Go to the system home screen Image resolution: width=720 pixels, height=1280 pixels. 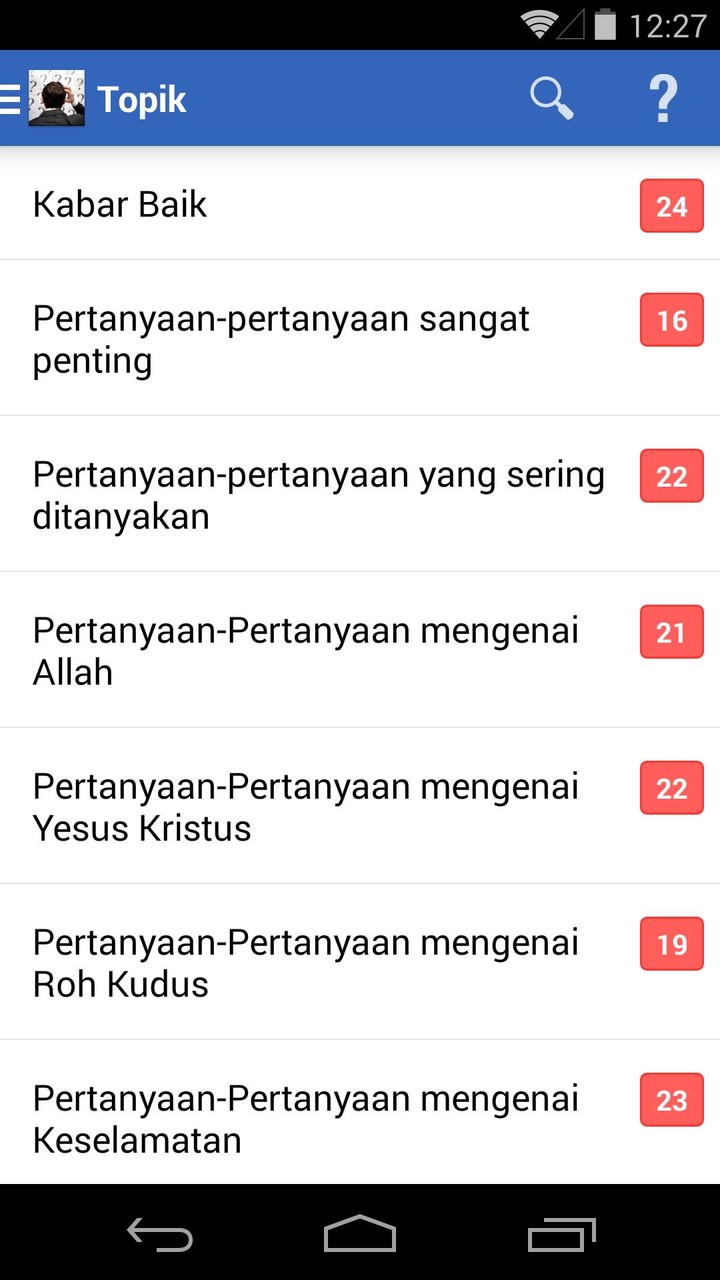tap(360, 1234)
